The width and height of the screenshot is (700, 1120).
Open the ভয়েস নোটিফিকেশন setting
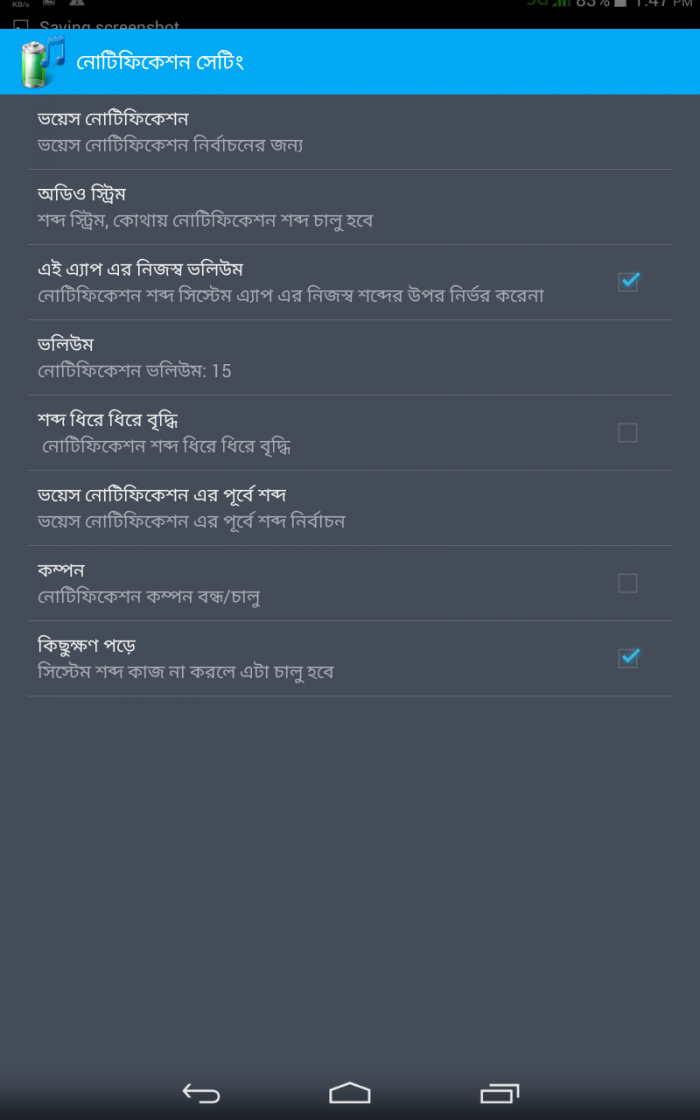(x=300, y=132)
